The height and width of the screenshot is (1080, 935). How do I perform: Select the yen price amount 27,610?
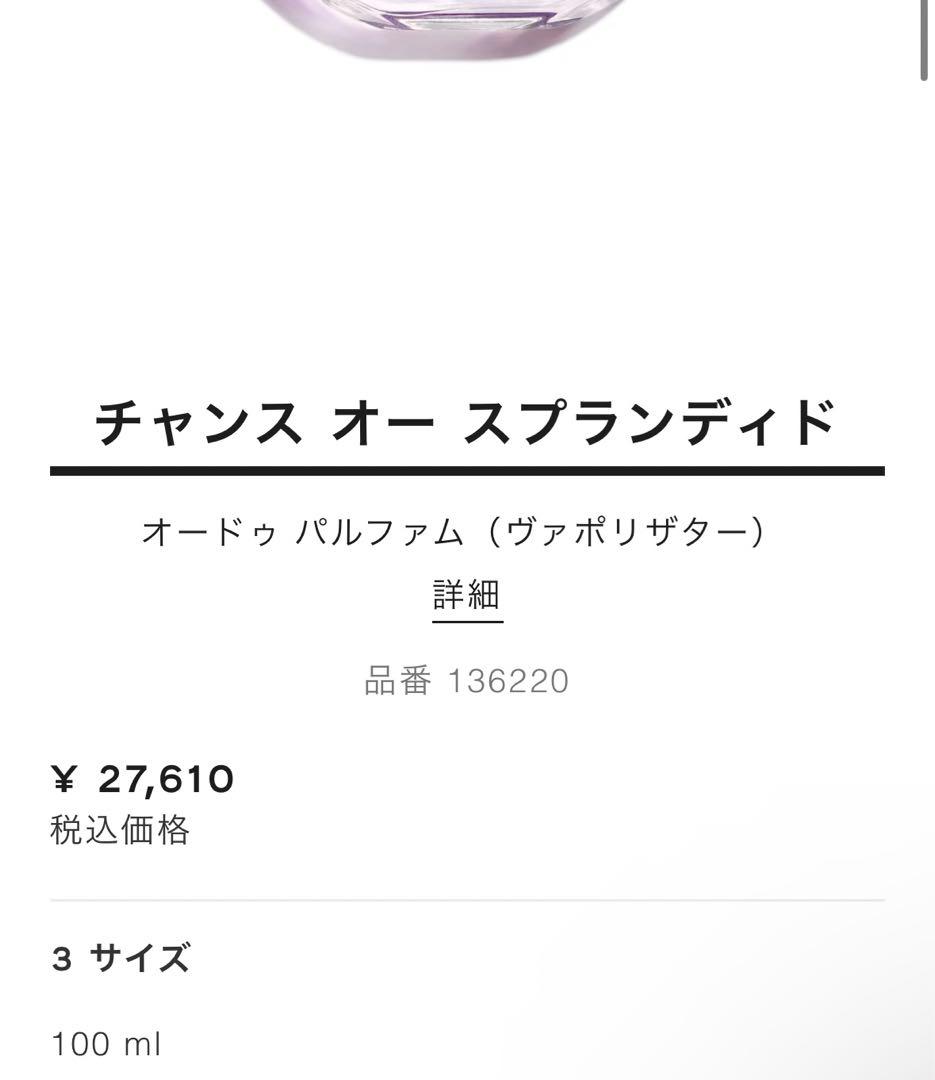(166, 779)
